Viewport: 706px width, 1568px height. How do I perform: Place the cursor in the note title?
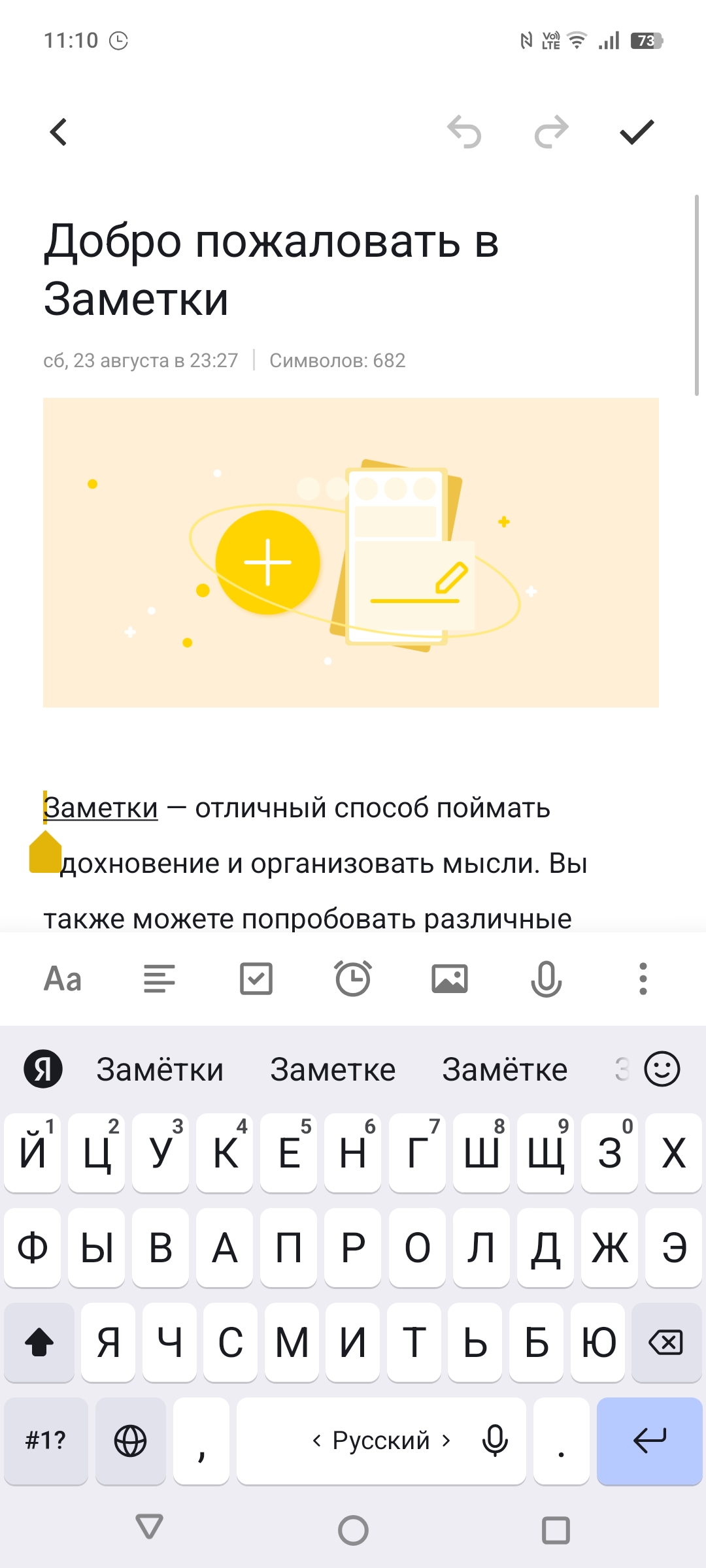271,270
